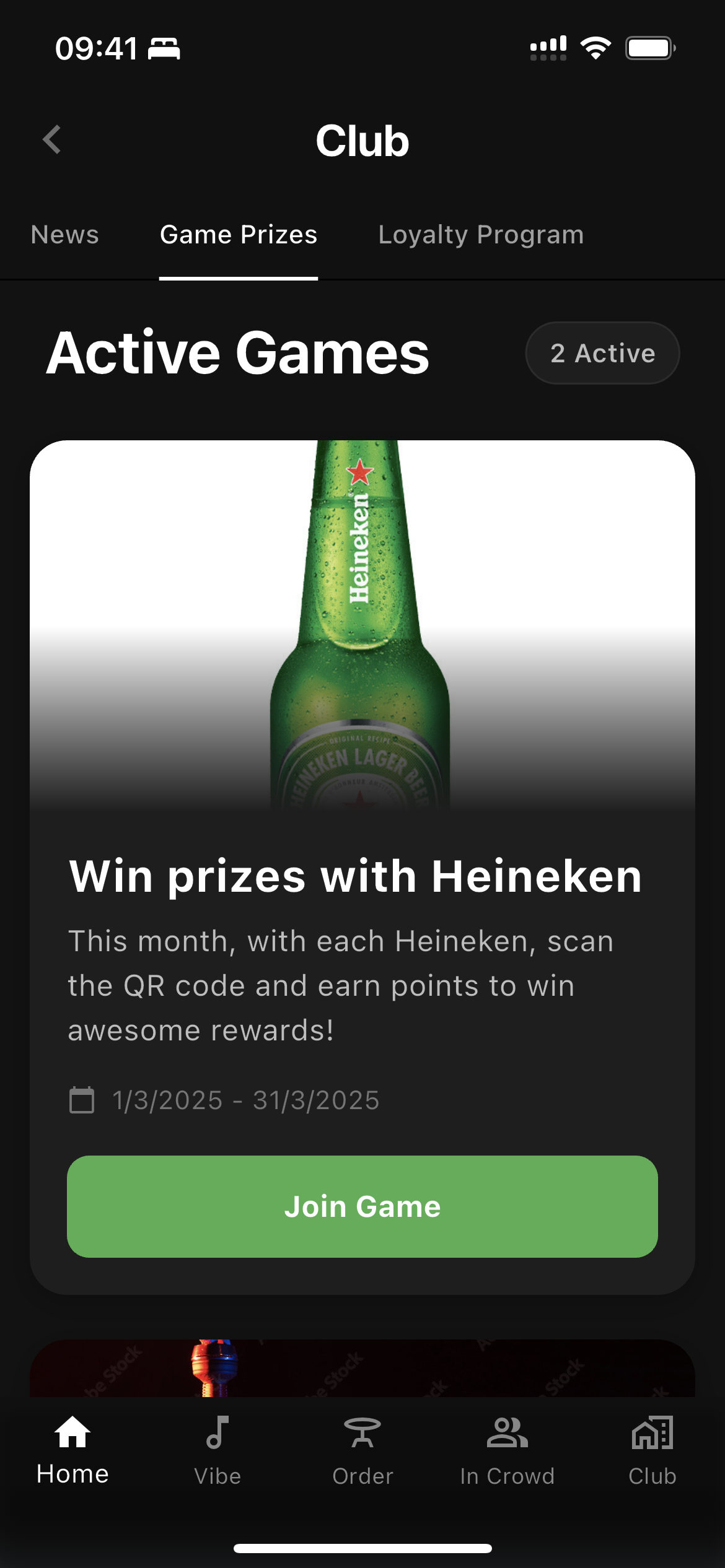Tap Club in the bottom bar

(x=652, y=1450)
